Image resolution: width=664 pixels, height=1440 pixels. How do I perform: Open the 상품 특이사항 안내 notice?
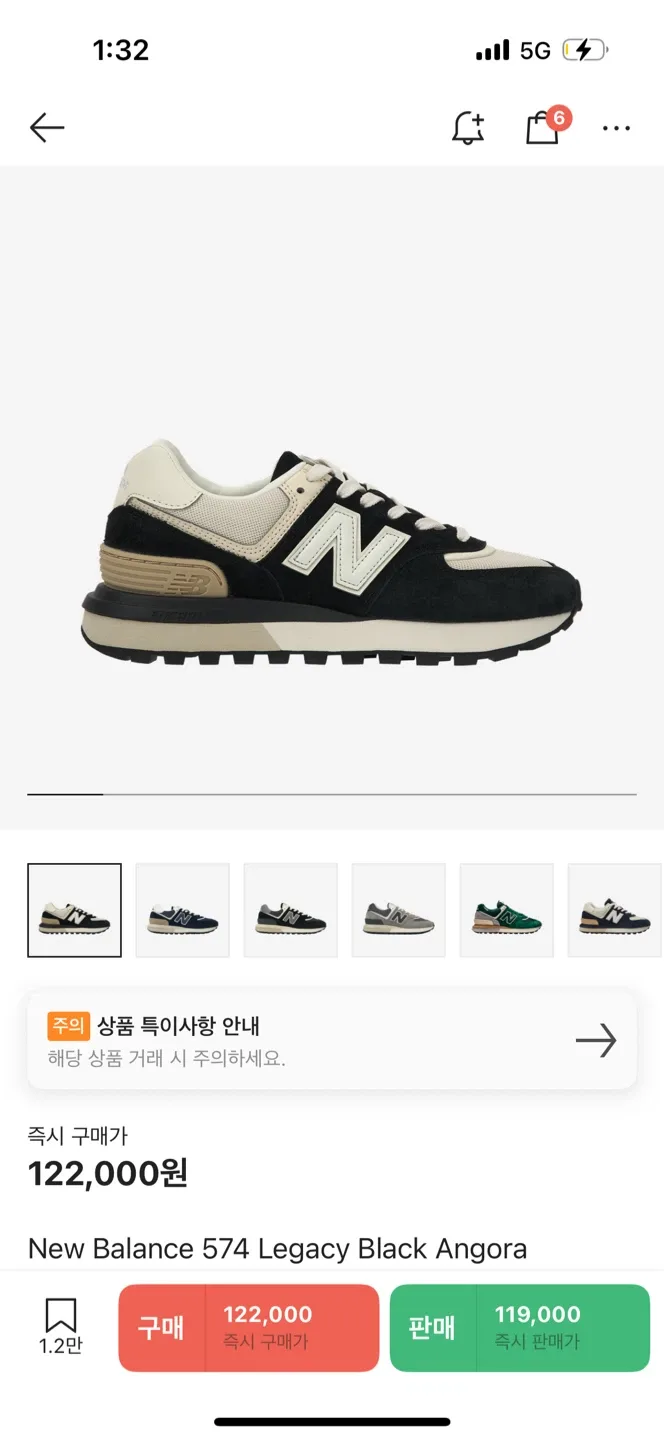coord(332,1040)
